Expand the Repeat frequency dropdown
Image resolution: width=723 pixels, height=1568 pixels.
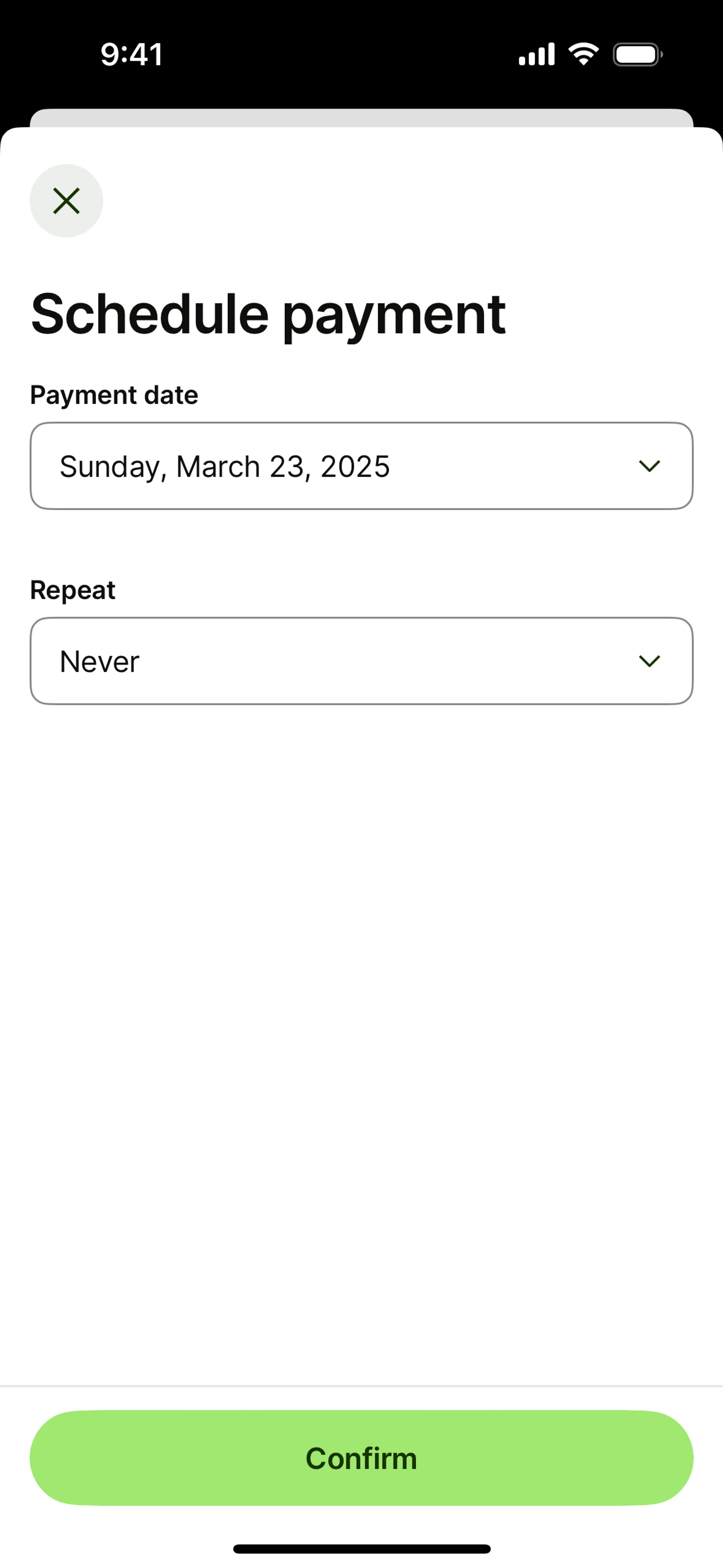pos(361,661)
